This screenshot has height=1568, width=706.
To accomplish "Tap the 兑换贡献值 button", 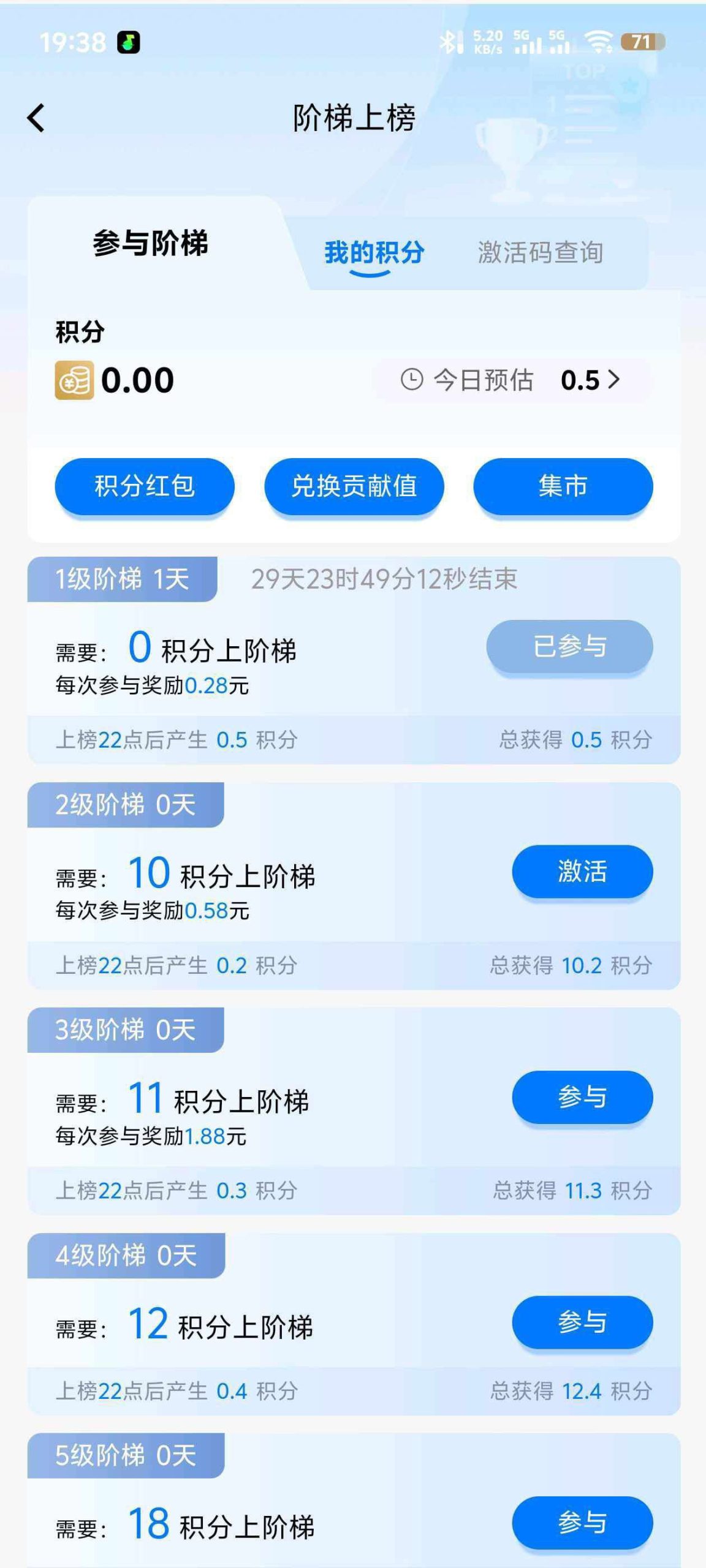I will pyautogui.click(x=354, y=486).
